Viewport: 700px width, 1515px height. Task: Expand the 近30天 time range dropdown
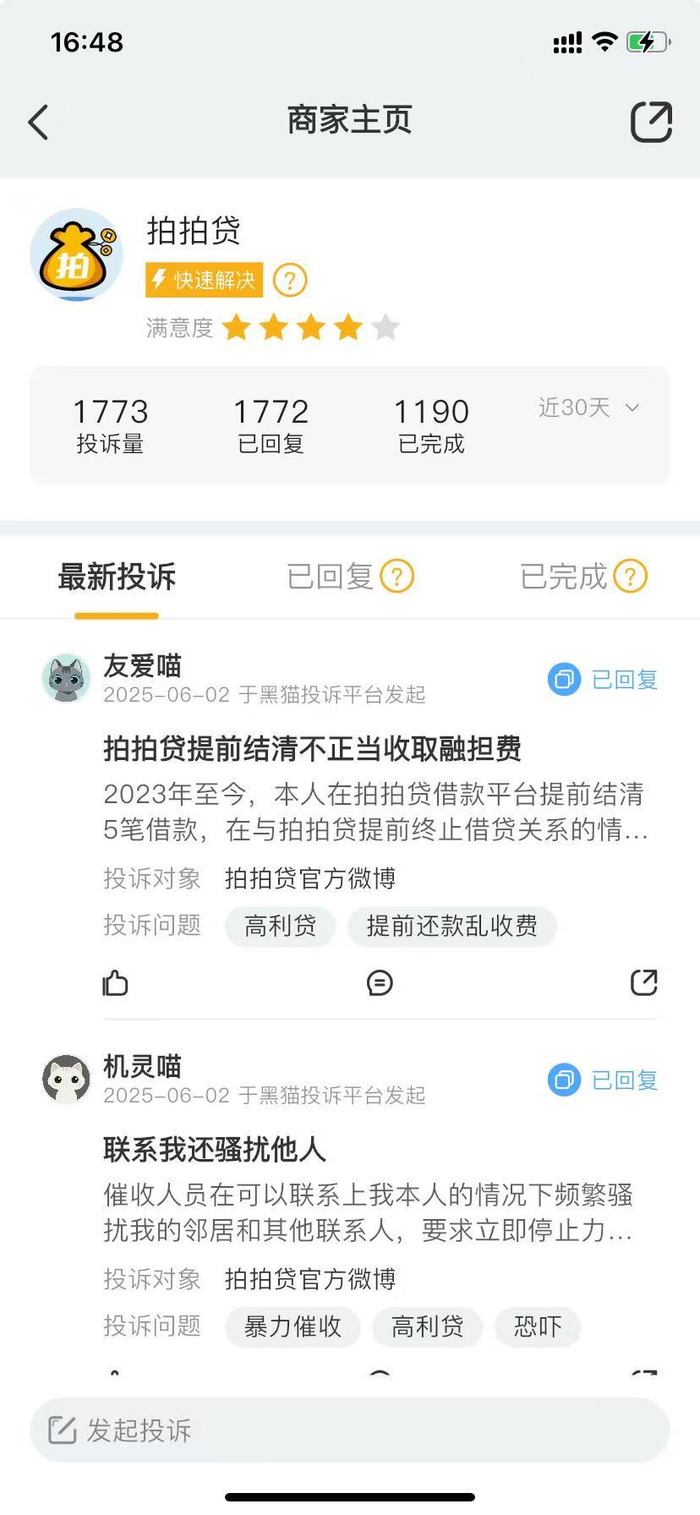(x=588, y=408)
